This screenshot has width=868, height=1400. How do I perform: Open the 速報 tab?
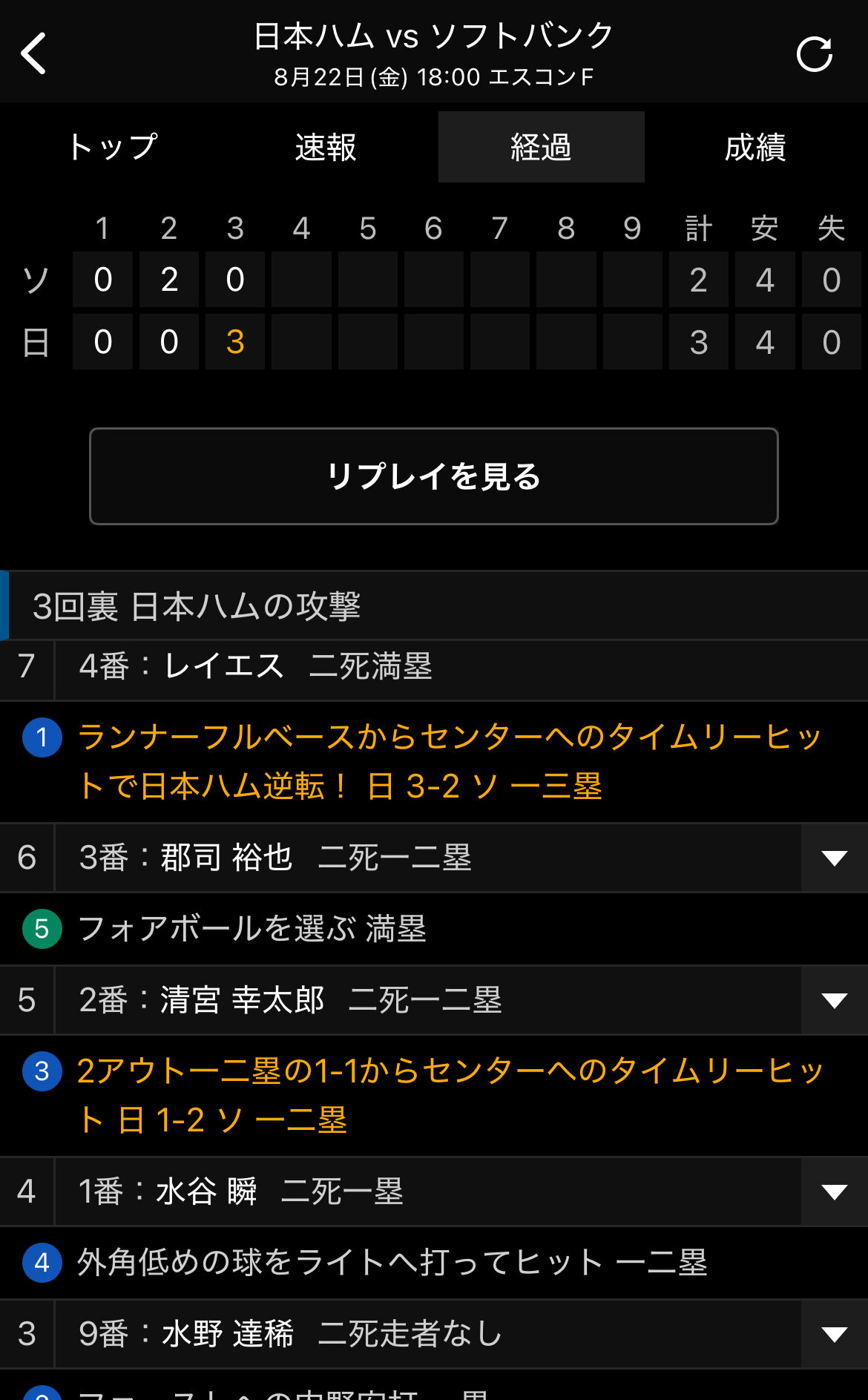(326, 147)
